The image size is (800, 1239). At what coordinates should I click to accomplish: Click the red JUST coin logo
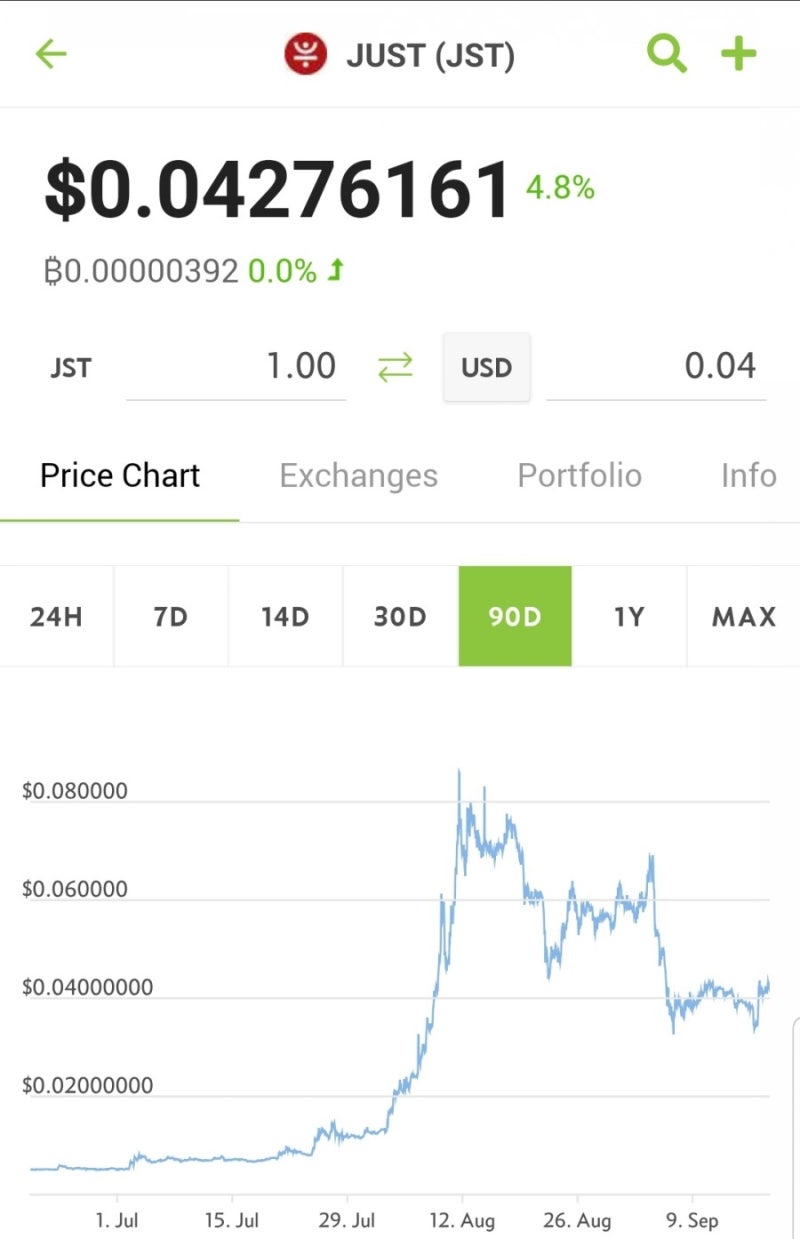(x=302, y=54)
